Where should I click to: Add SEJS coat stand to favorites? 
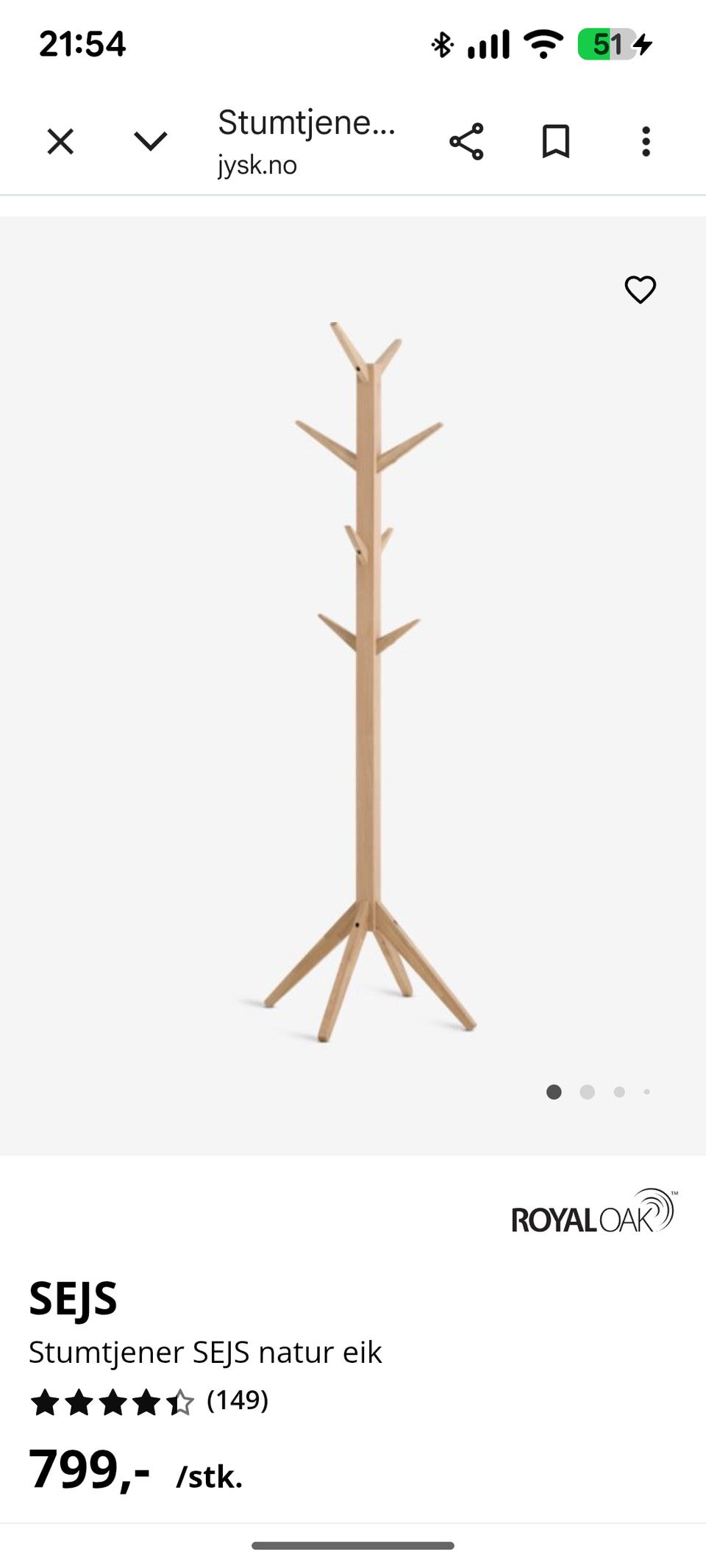point(640,290)
